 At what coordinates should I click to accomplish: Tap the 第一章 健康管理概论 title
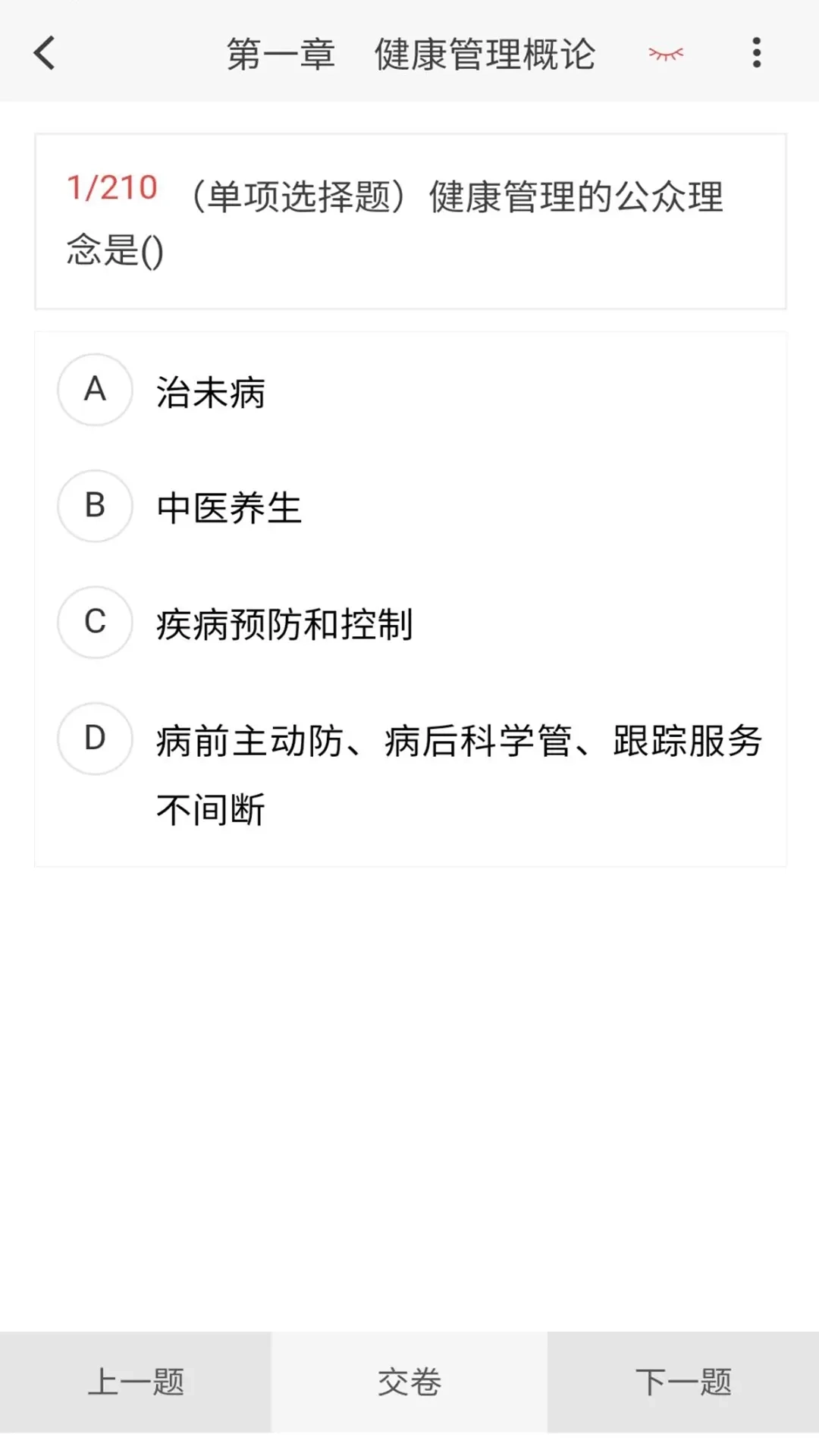pos(412,55)
